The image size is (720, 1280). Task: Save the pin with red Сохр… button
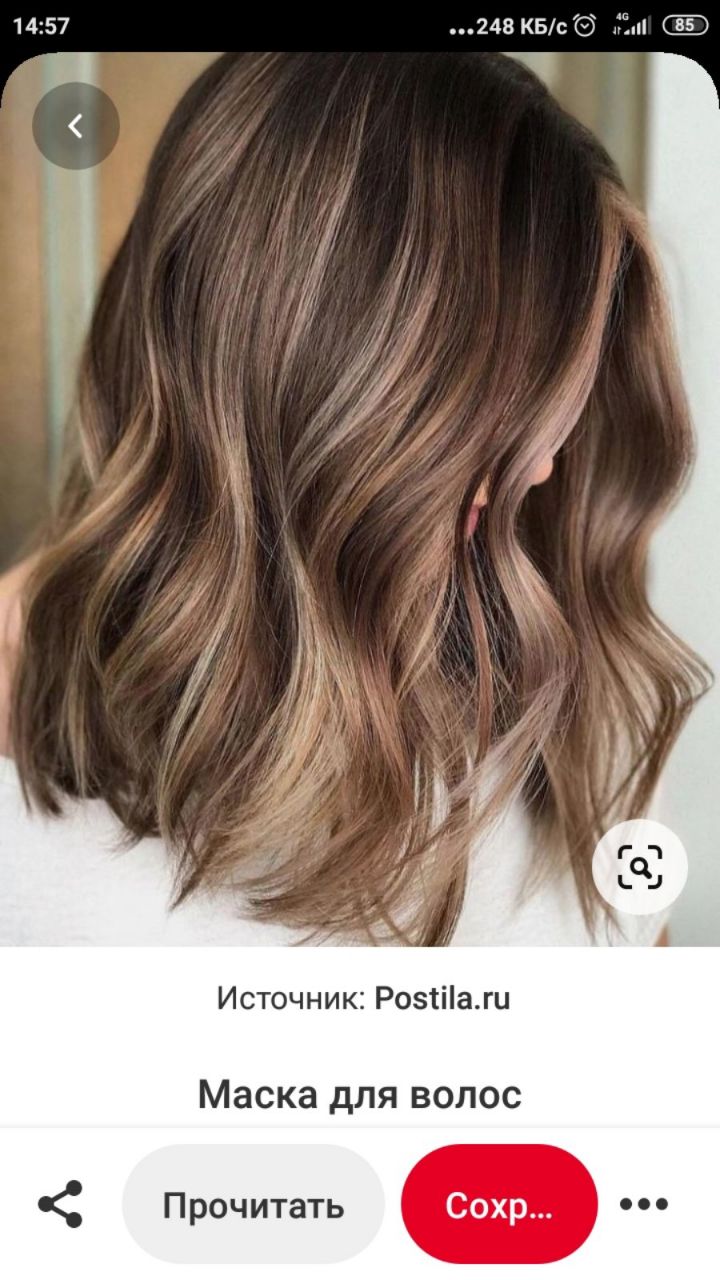click(499, 1205)
